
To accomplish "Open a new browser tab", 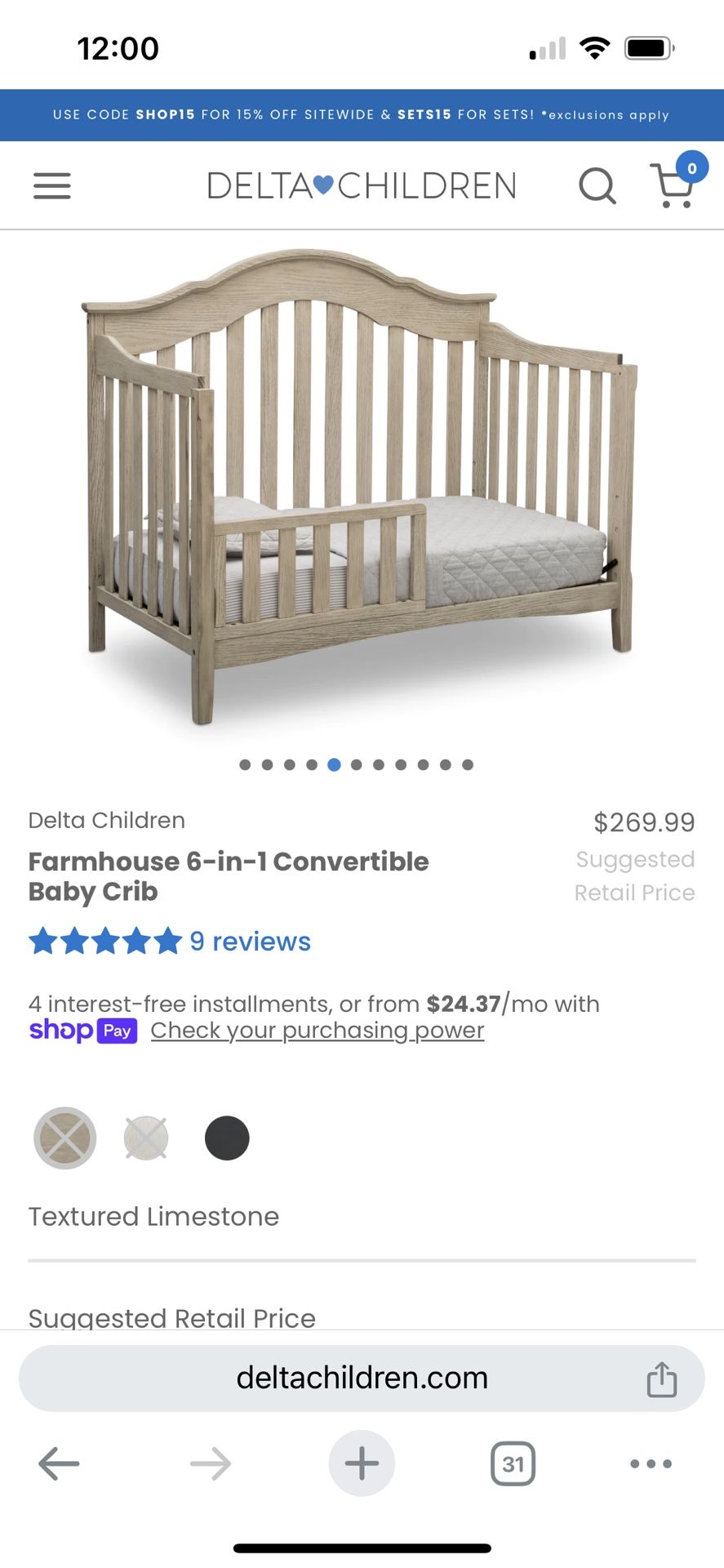I will pyautogui.click(x=362, y=1463).
